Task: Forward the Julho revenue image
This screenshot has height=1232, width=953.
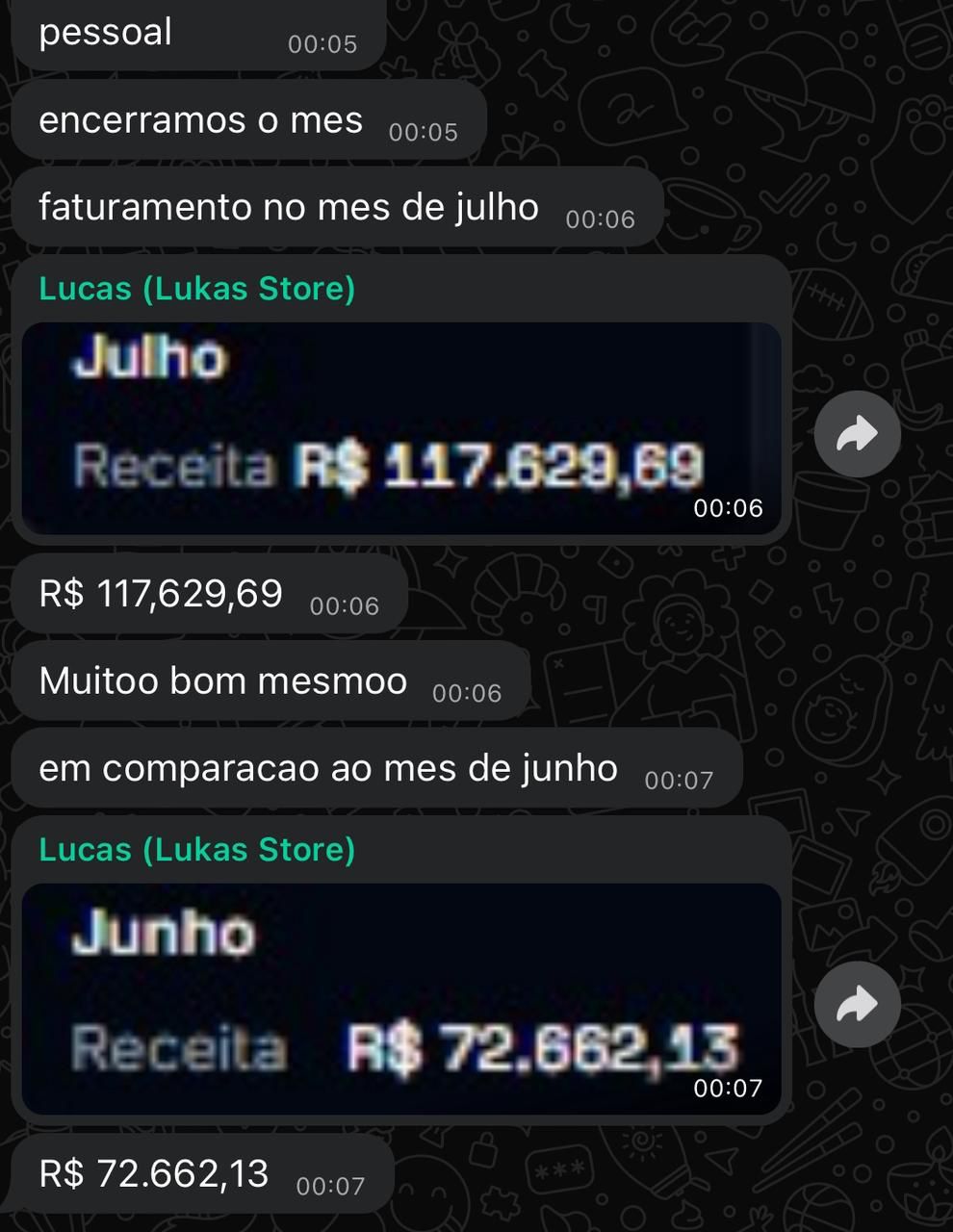Action: 857,434
